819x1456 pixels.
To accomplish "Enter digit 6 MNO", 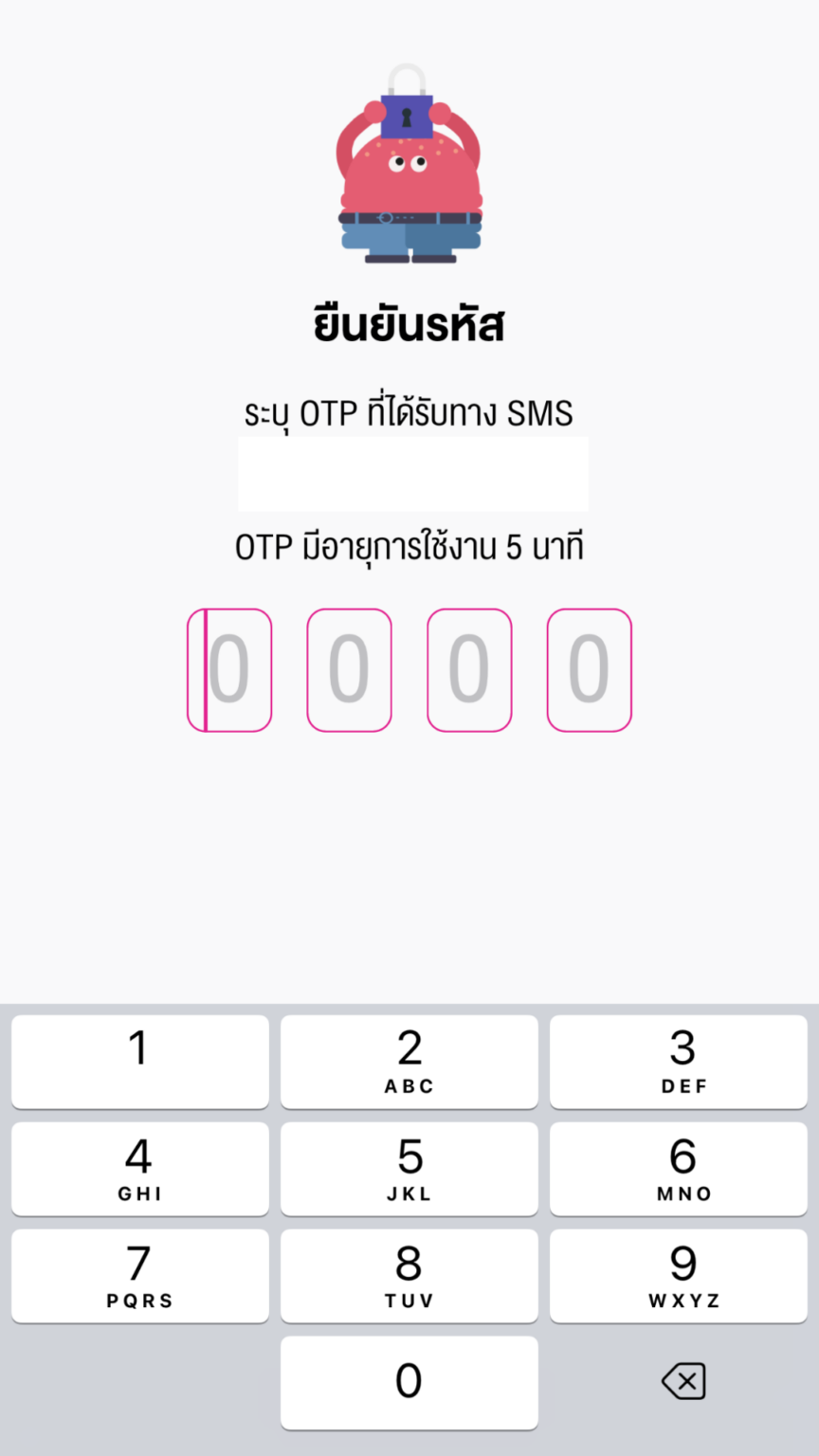I will 679,1169.
